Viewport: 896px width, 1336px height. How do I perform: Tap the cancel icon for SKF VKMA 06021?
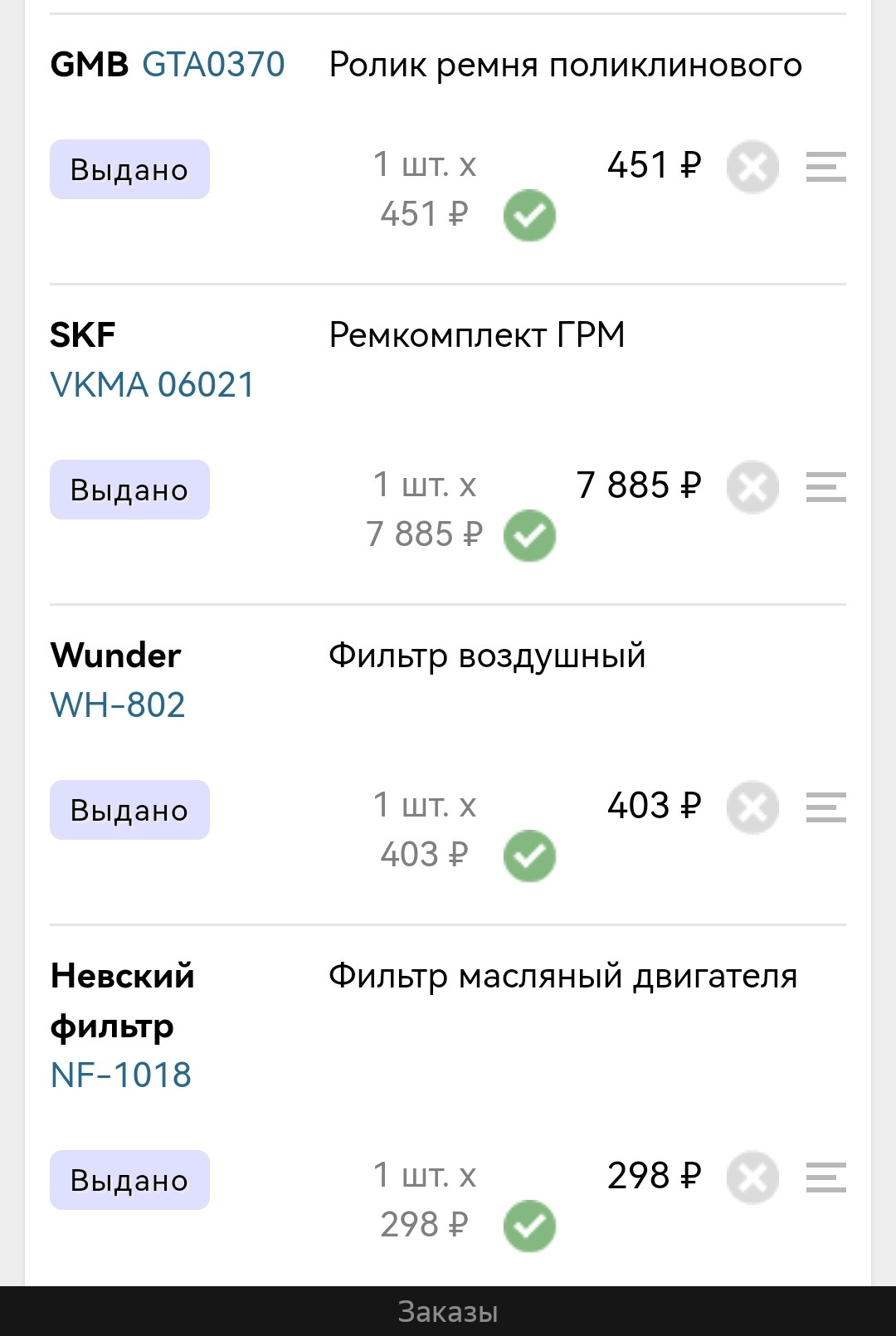click(752, 488)
